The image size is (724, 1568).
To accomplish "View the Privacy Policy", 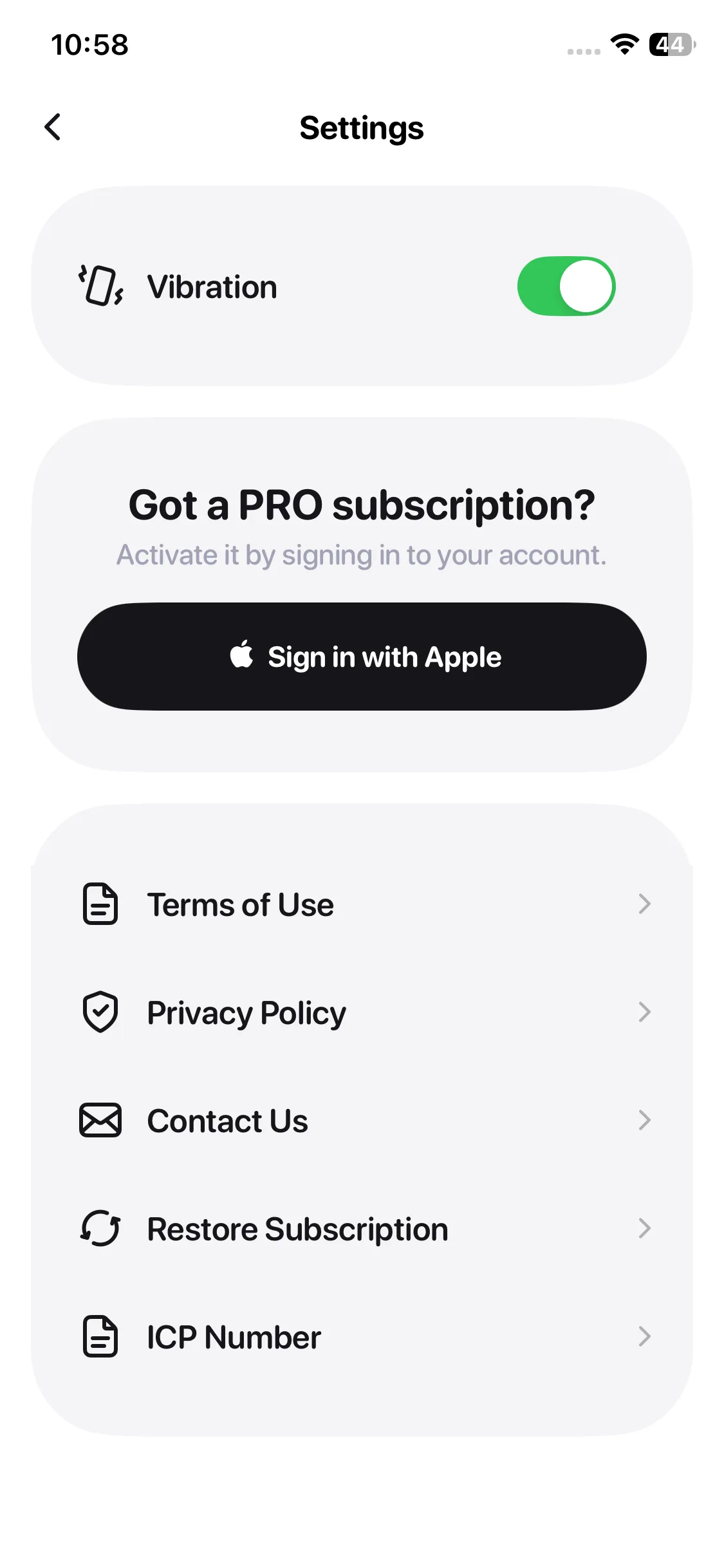I will (x=362, y=1013).
